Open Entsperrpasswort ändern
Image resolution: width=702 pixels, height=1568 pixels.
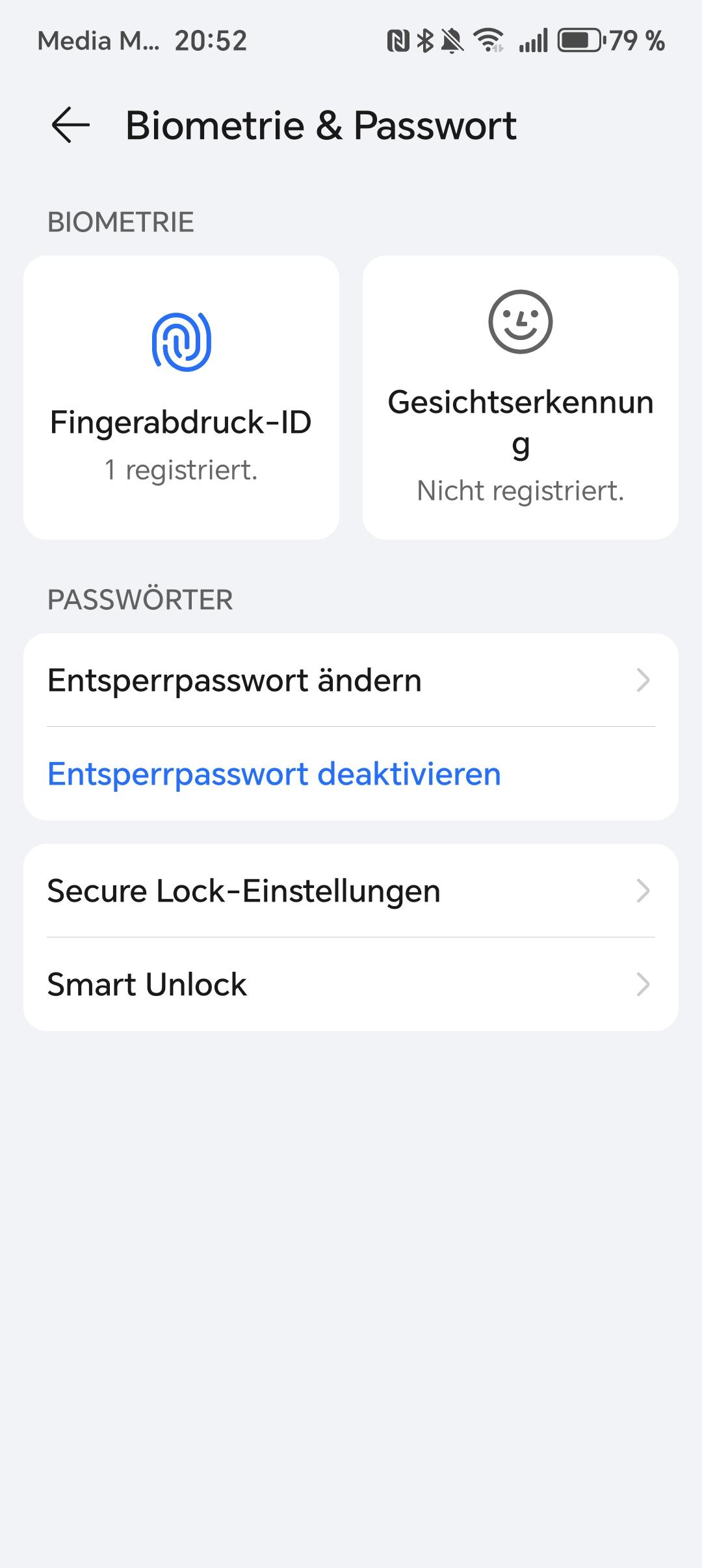pyautogui.click(x=351, y=680)
